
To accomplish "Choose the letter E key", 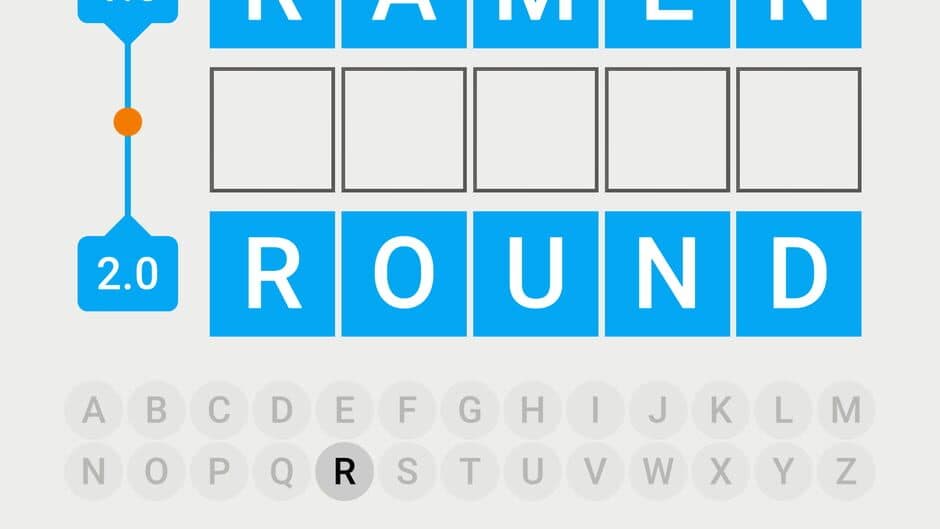I will (344, 410).
